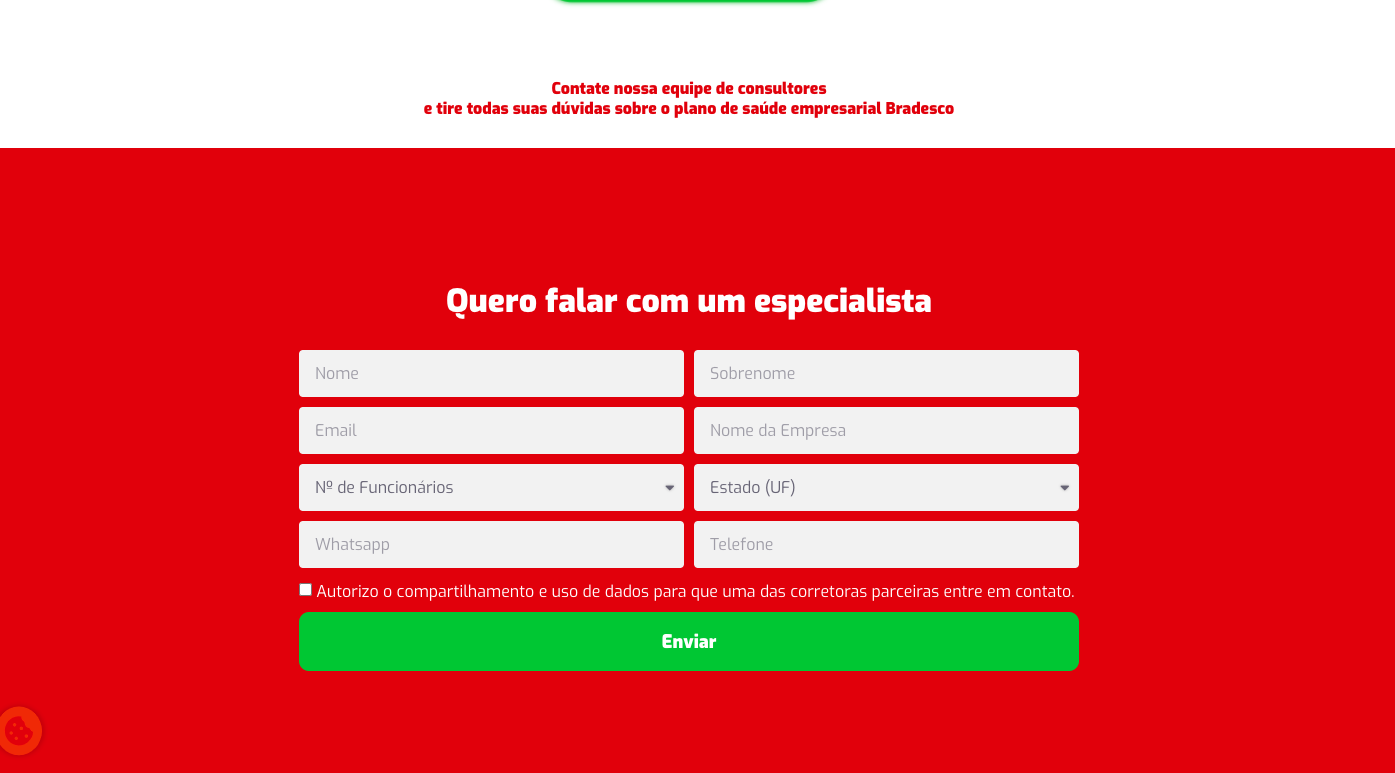Expand the Nº de Funcionários dropdown

pos(491,487)
